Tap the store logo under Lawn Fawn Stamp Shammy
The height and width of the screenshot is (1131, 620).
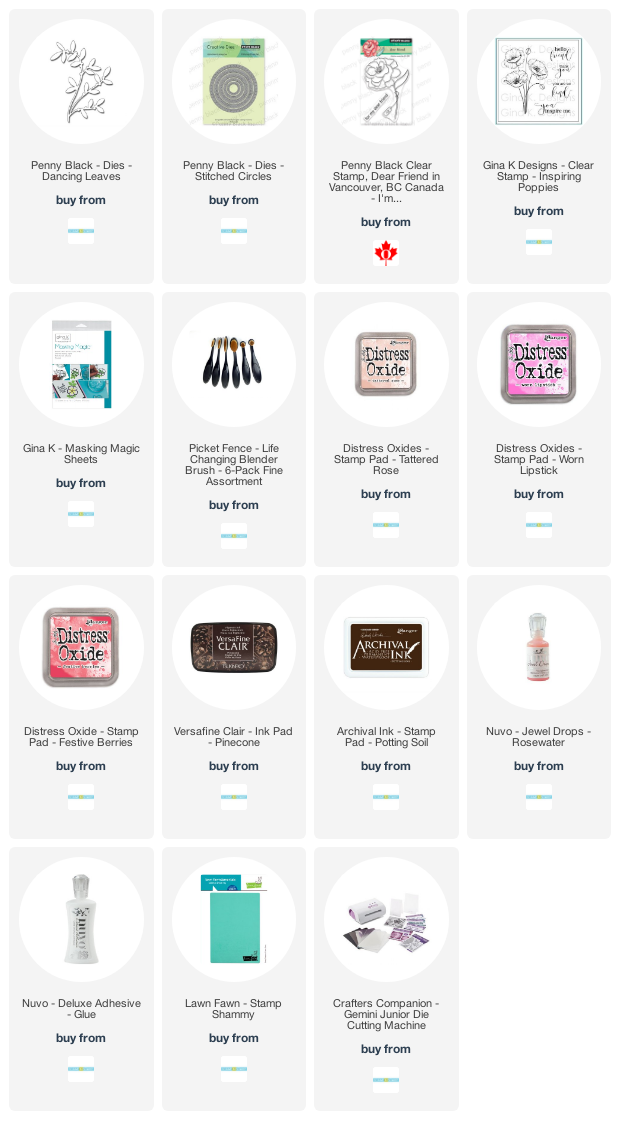point(234,1069)
